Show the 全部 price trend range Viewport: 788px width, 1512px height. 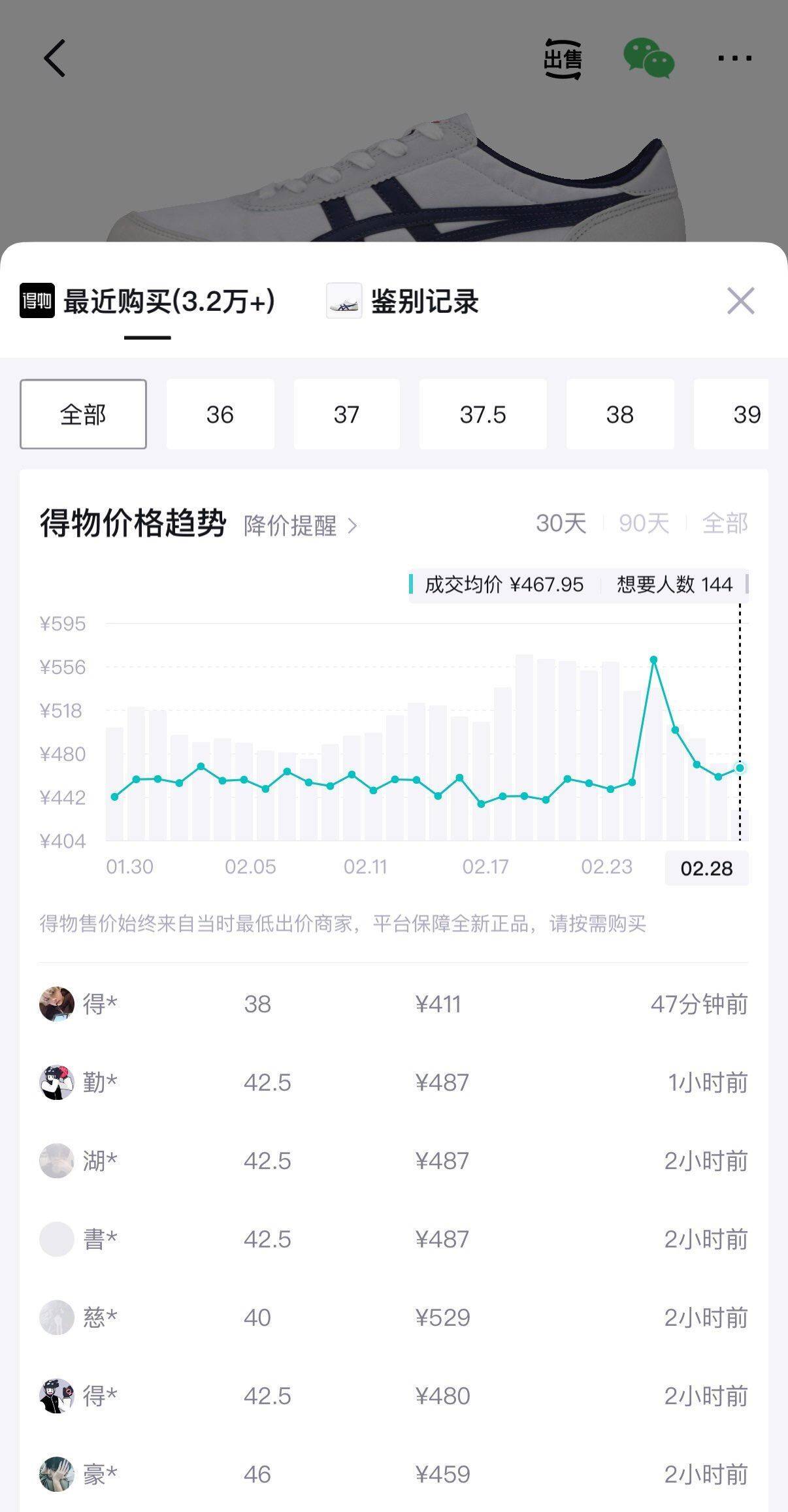[725, 523]
